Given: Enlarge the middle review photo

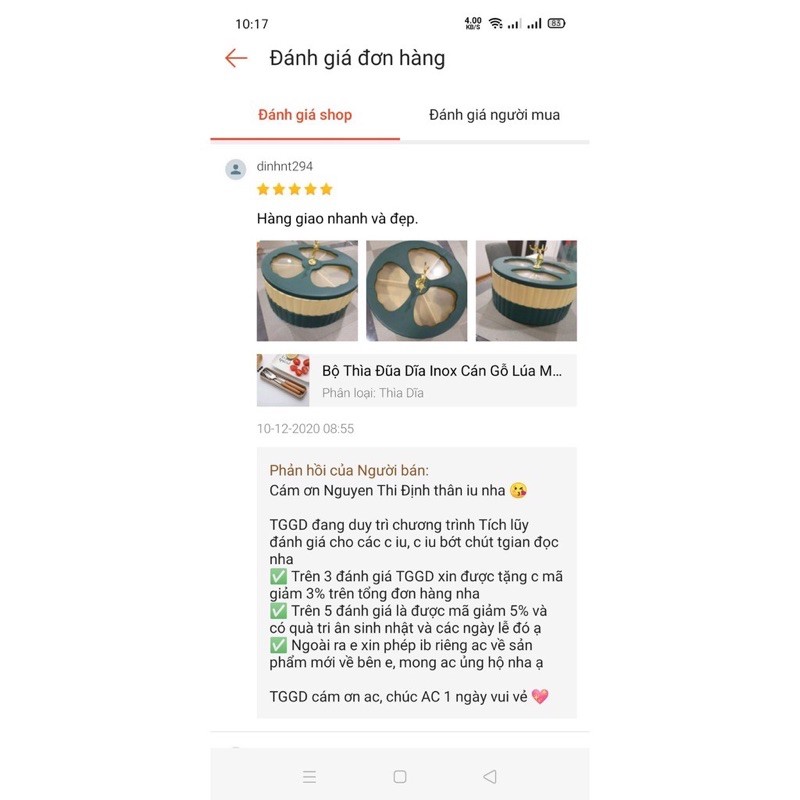Looking at the screenshot, I should click(x=416, y=291).
